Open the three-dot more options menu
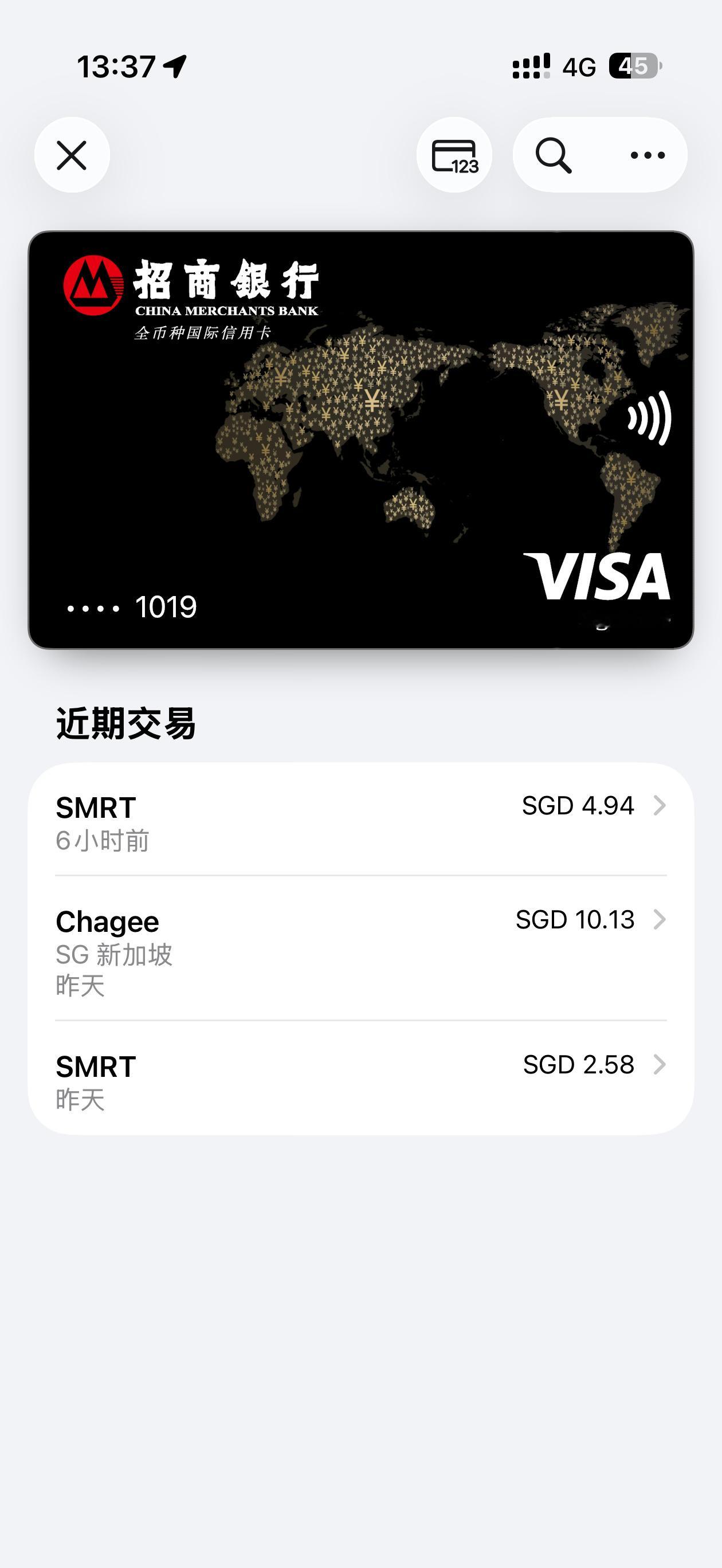The image size is (722, 1568). click(647, 155)
